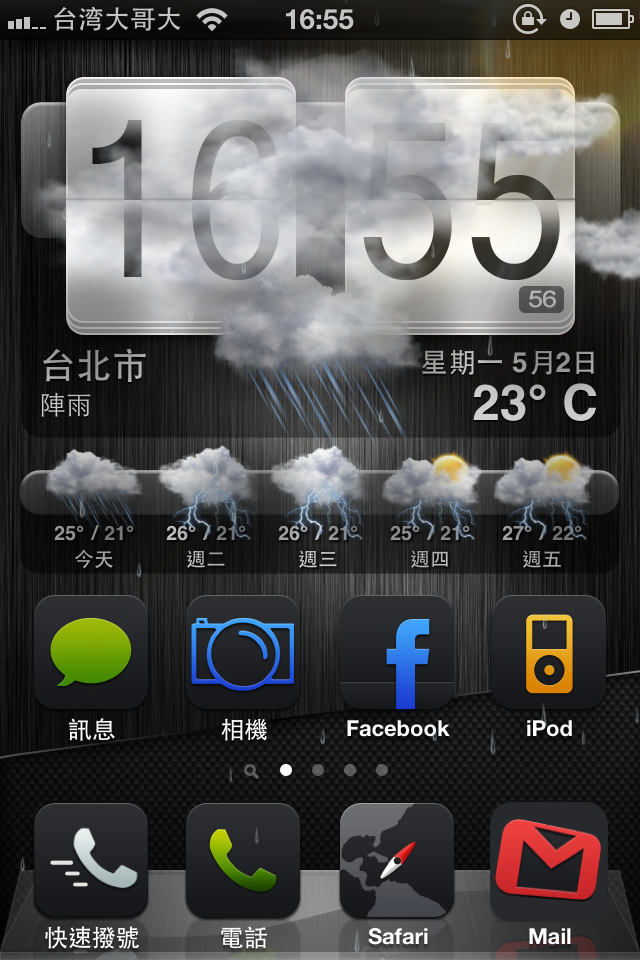Launch the 相機 camera app
The image size is (640, 960).
click(x=243, y=653)
